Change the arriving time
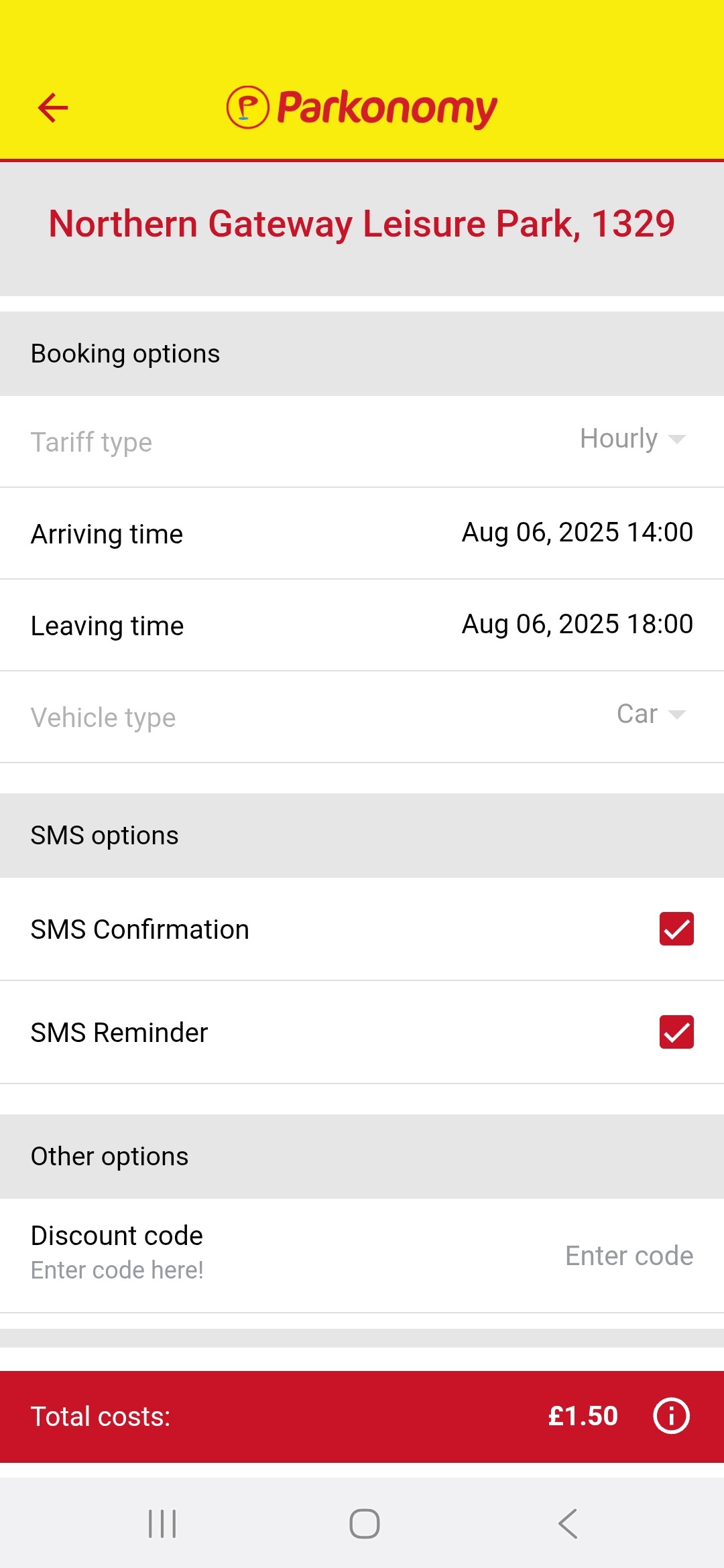The width and height of the screenshot is (724, 1568). pyautogui.click(x=577, y=533)
